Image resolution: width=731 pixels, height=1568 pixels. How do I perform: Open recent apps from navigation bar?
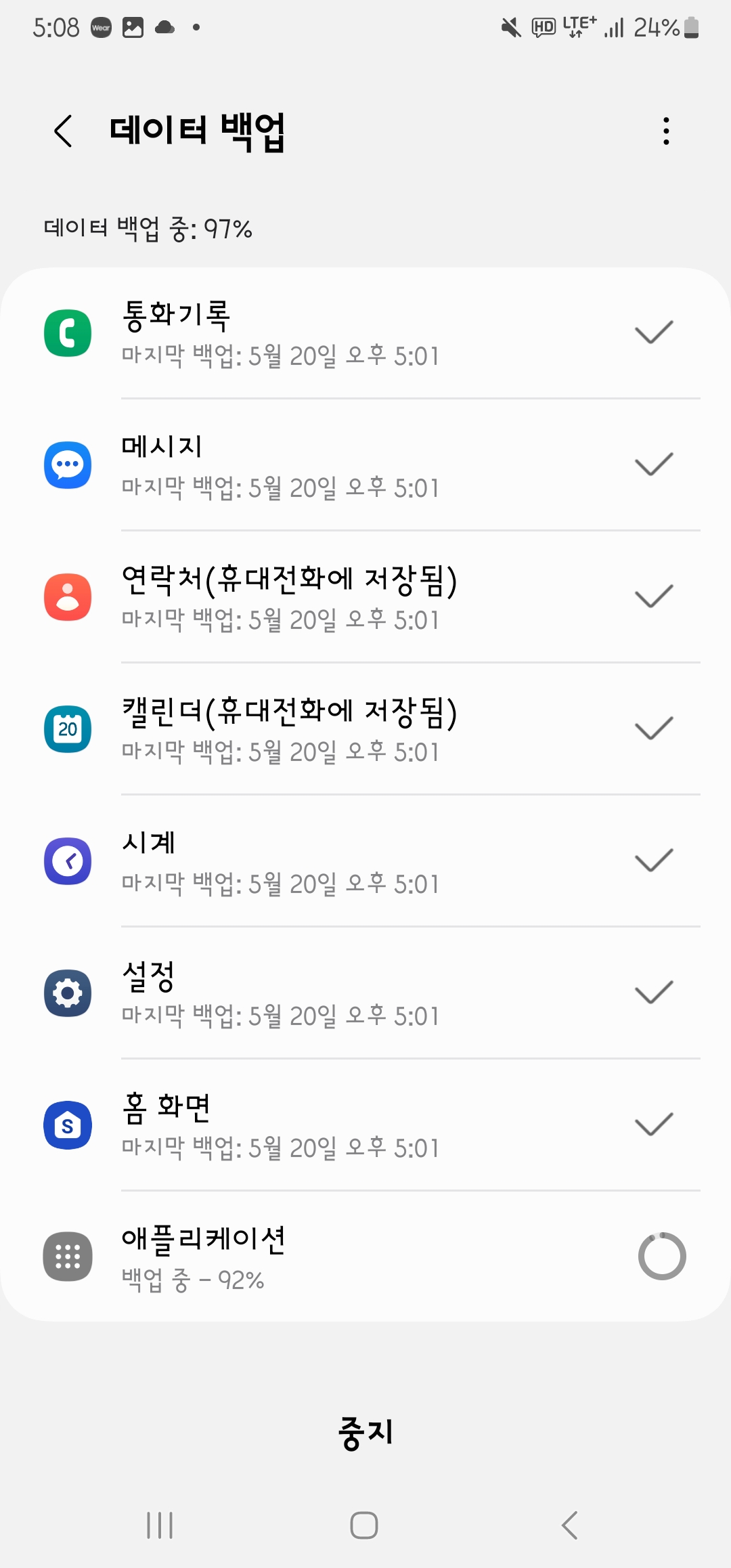coord(160,1525)
